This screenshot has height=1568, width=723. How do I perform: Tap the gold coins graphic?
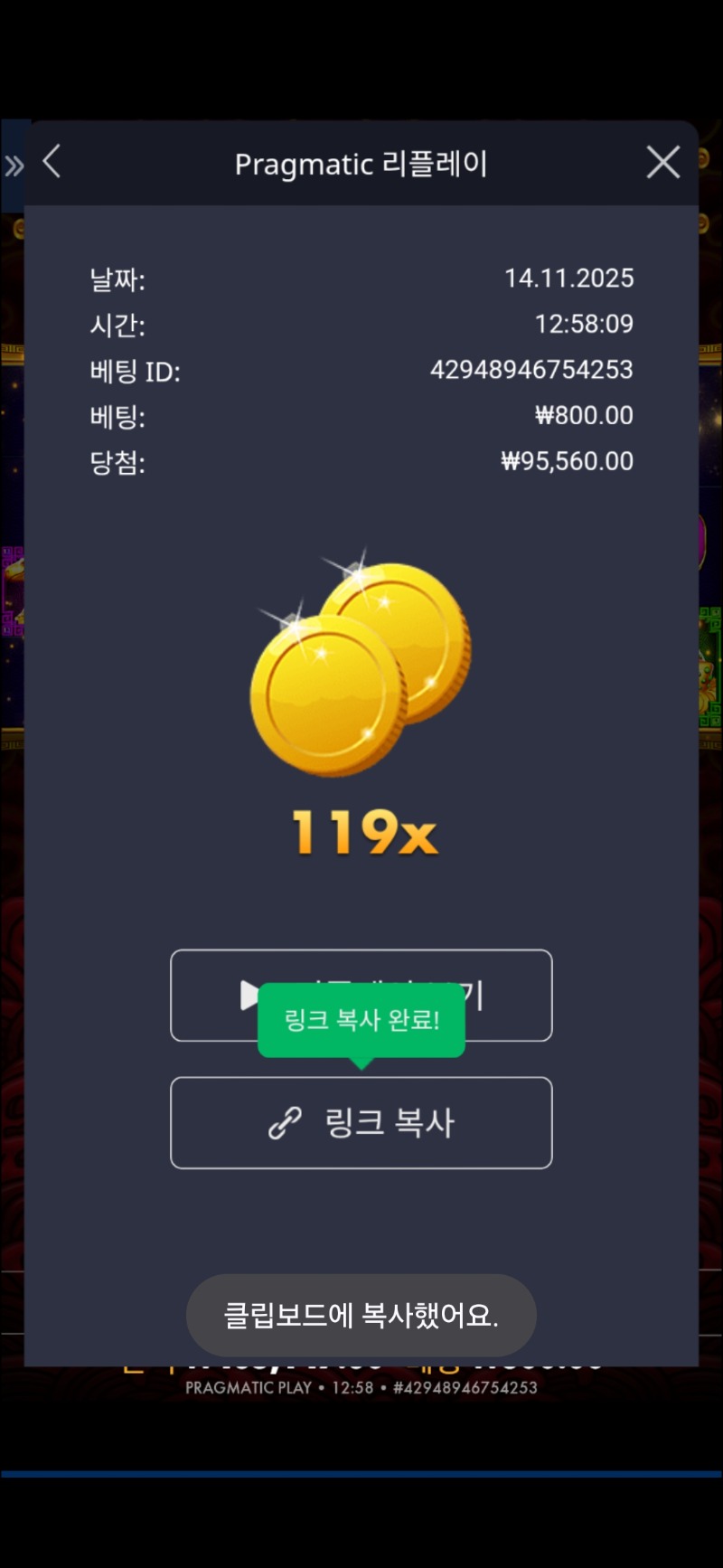tap(360, 669)
